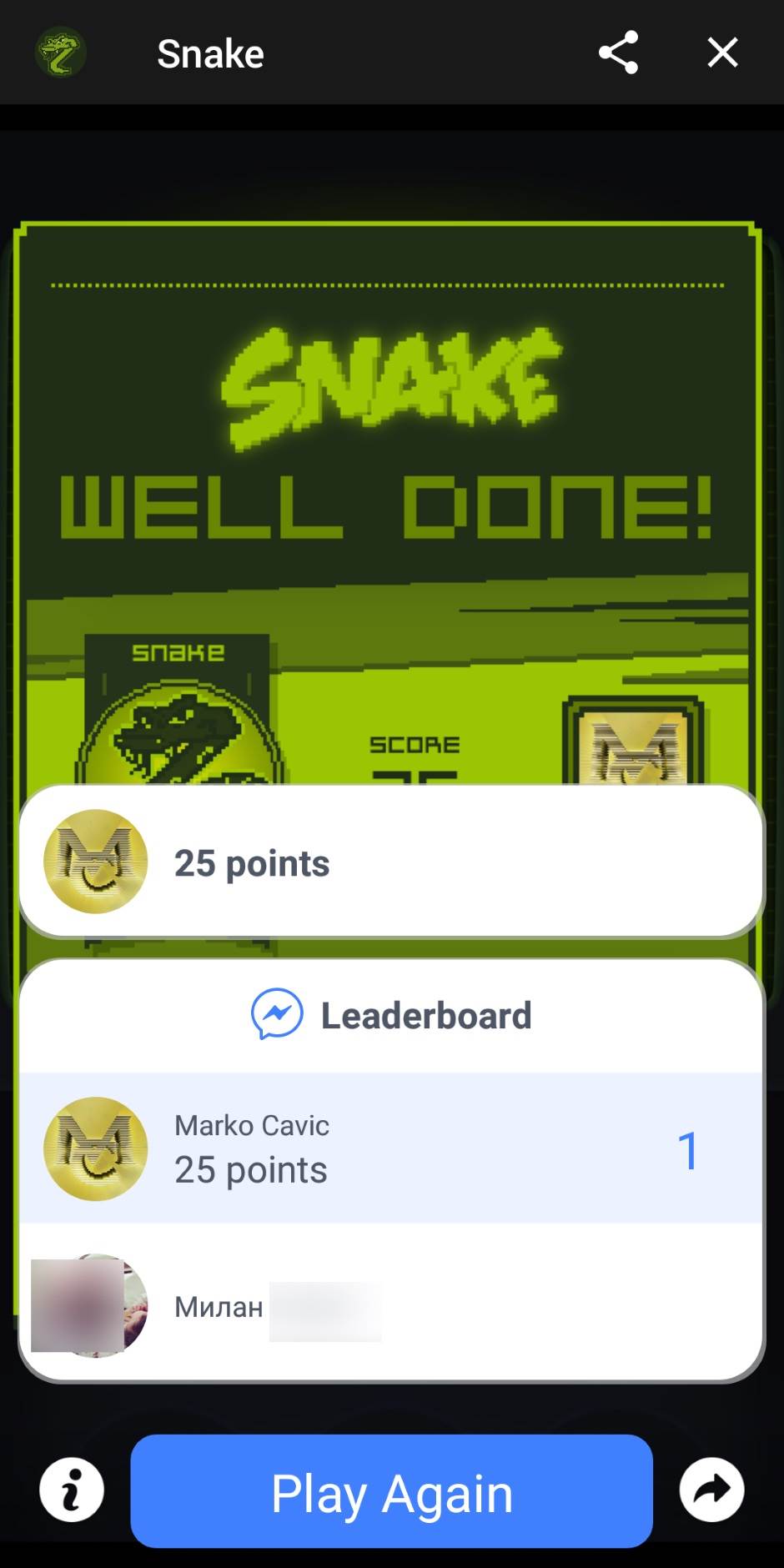Close the Snake game
Image resolution: width=784 pixels, height=1568 pixels.
pos(722,53)
